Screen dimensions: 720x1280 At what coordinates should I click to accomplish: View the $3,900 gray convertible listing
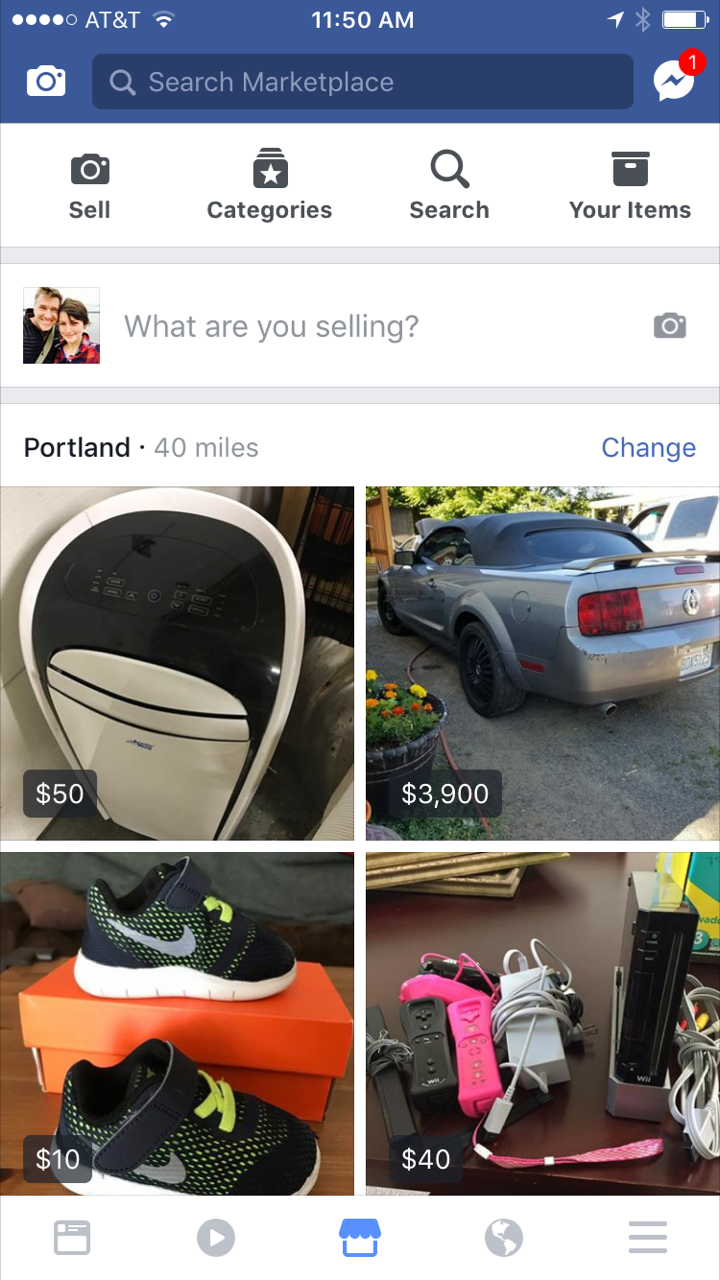542,663
